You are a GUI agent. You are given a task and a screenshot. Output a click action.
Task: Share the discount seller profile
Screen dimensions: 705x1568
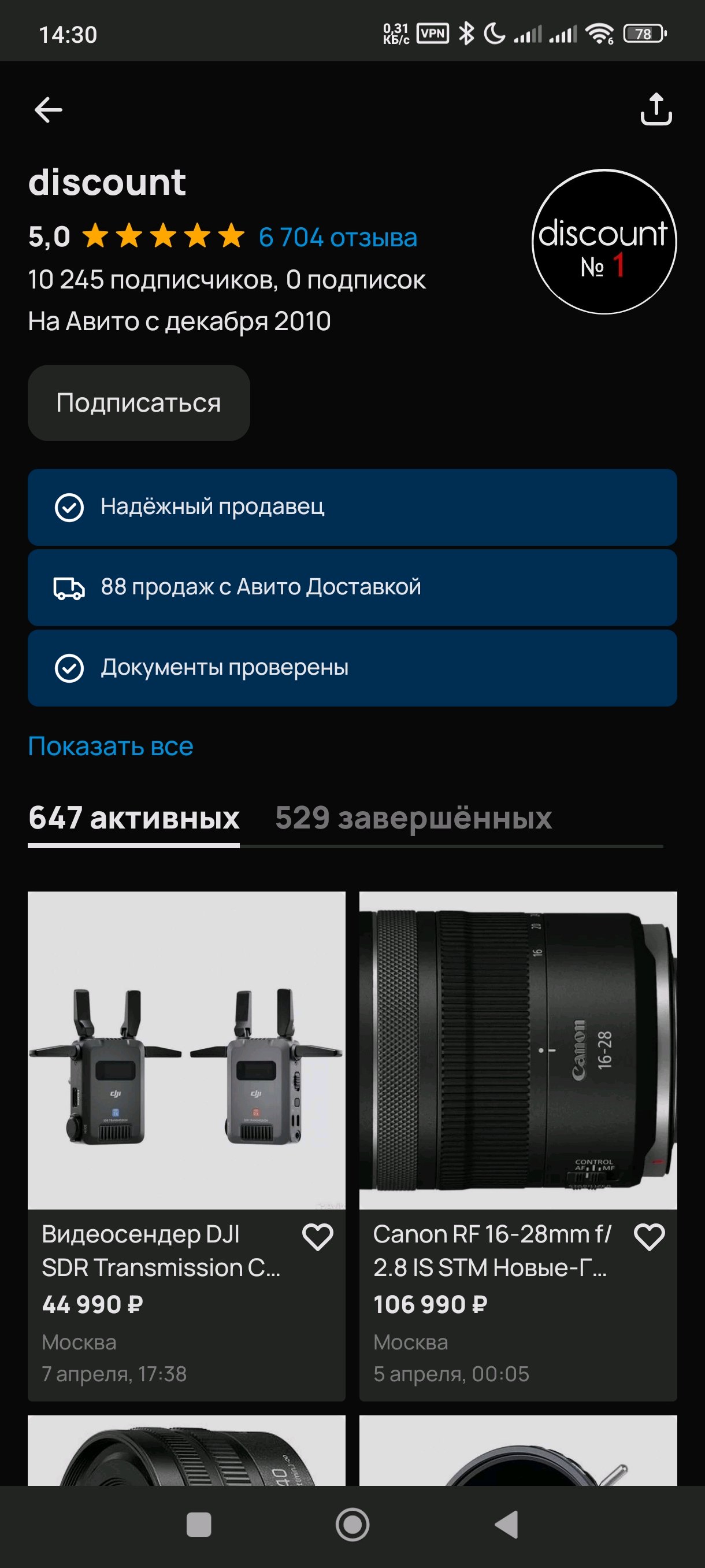click(x=656, y=110)
